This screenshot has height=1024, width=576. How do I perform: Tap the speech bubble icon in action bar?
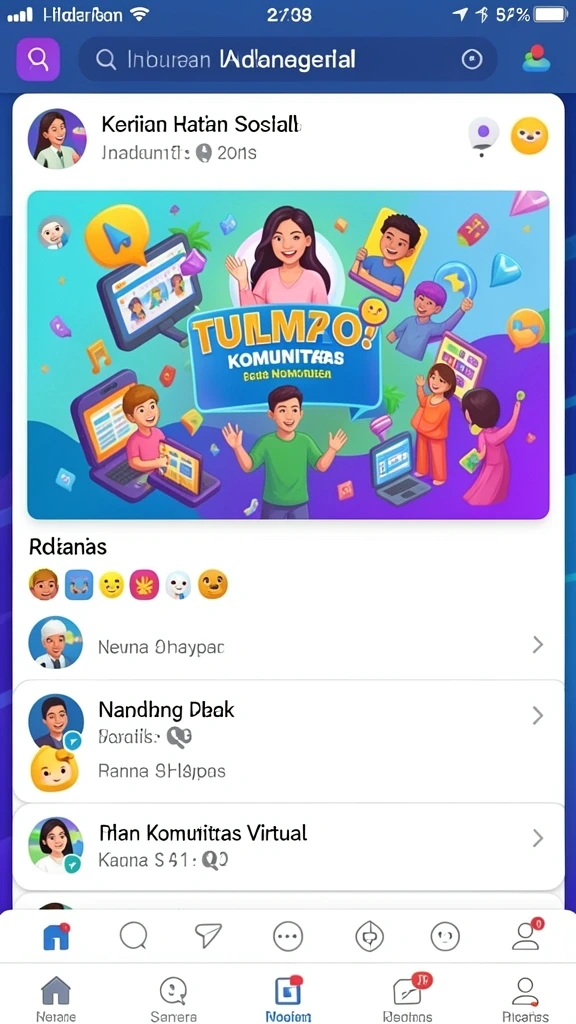(134, 937)
